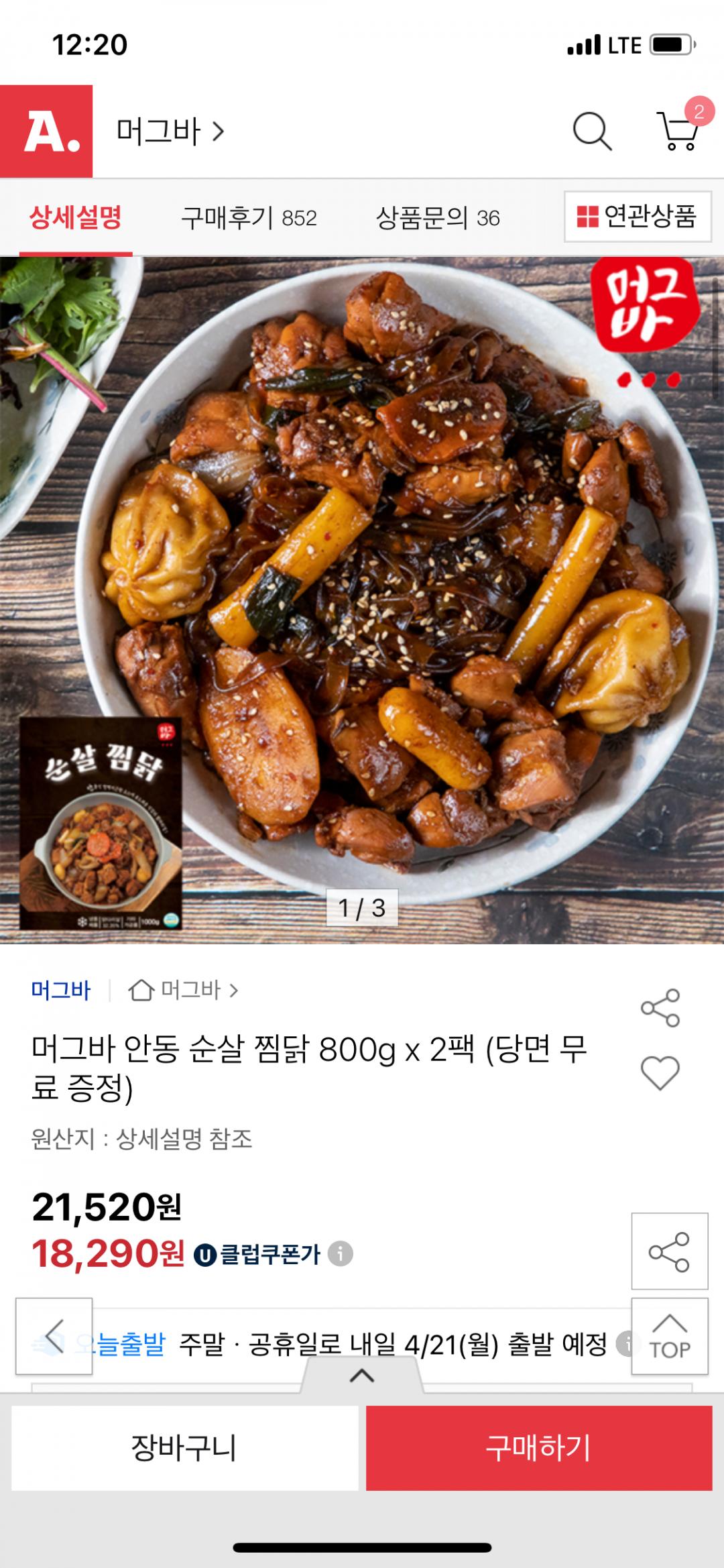Open the shopping cart
Screen dimensions: 724x1568
coord(678,131)
